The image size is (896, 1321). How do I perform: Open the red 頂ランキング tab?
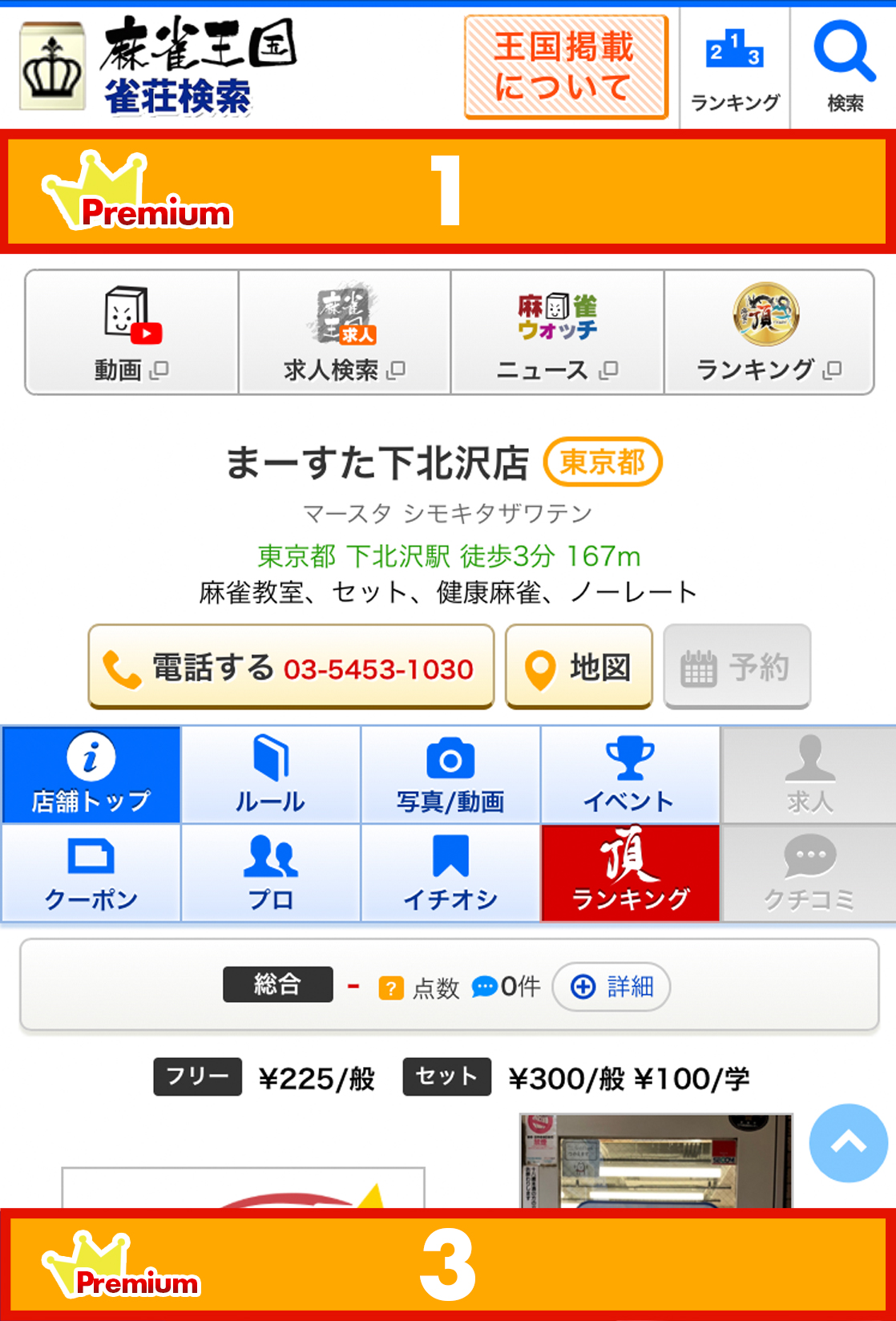click(630, 874)
